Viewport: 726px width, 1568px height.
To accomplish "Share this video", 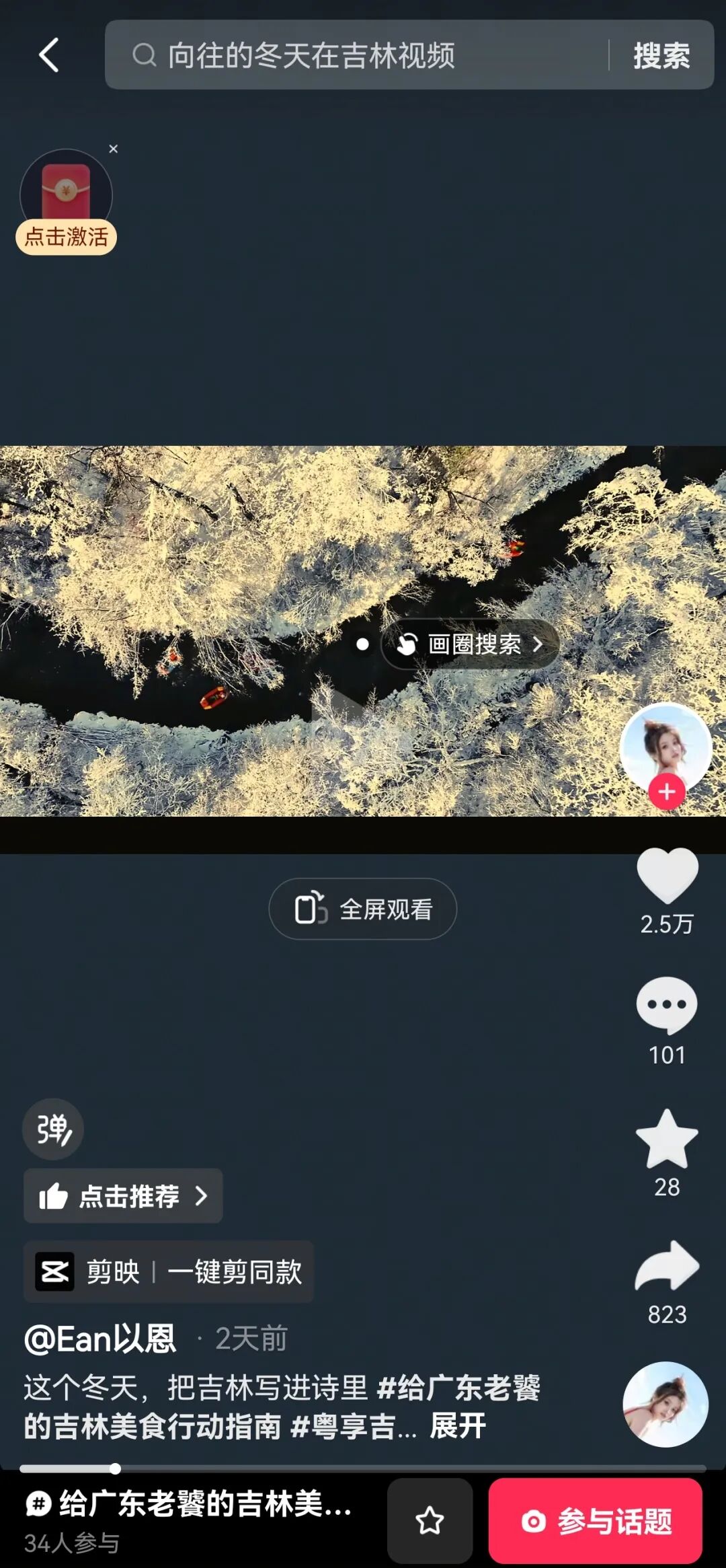I will point(667,1266).
